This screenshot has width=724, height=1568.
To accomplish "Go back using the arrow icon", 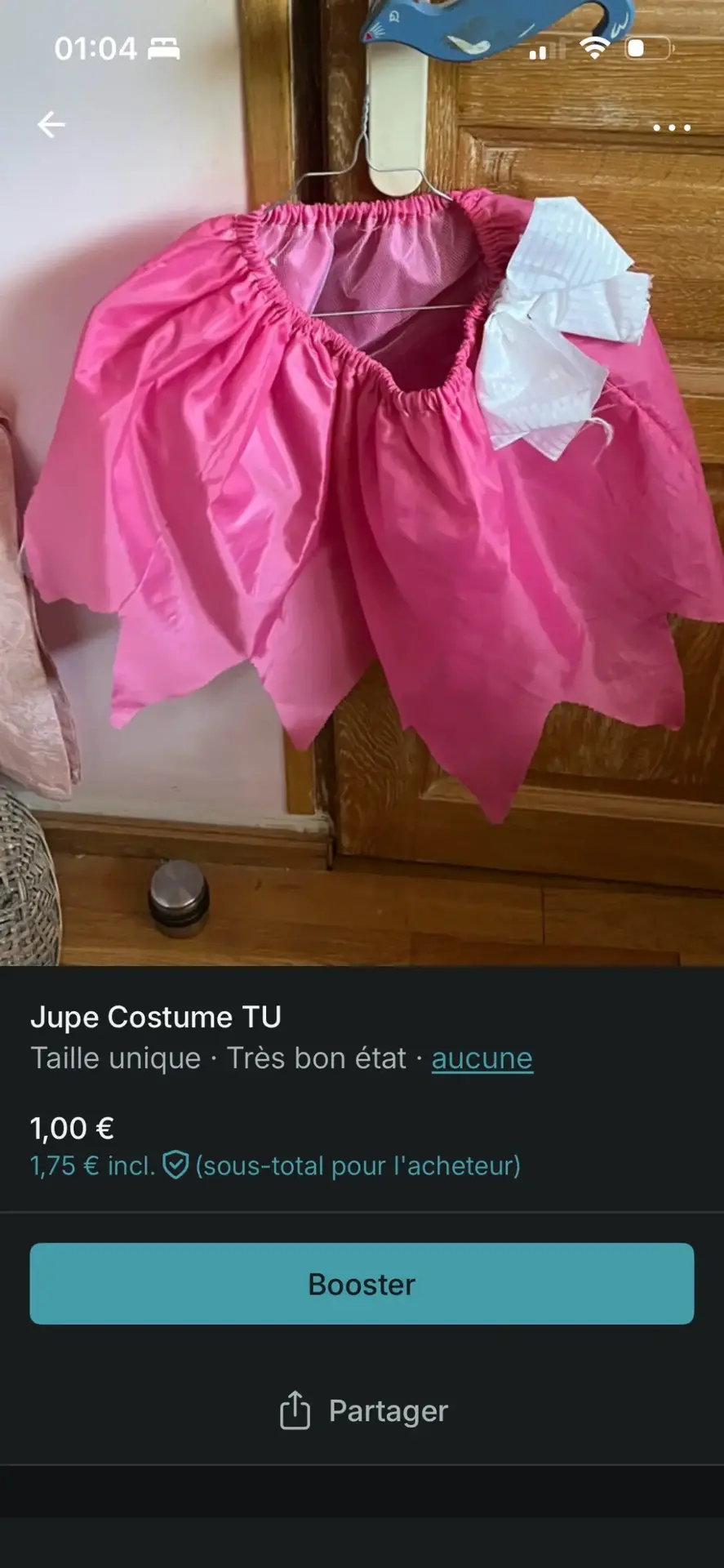I will pos(51,125).
